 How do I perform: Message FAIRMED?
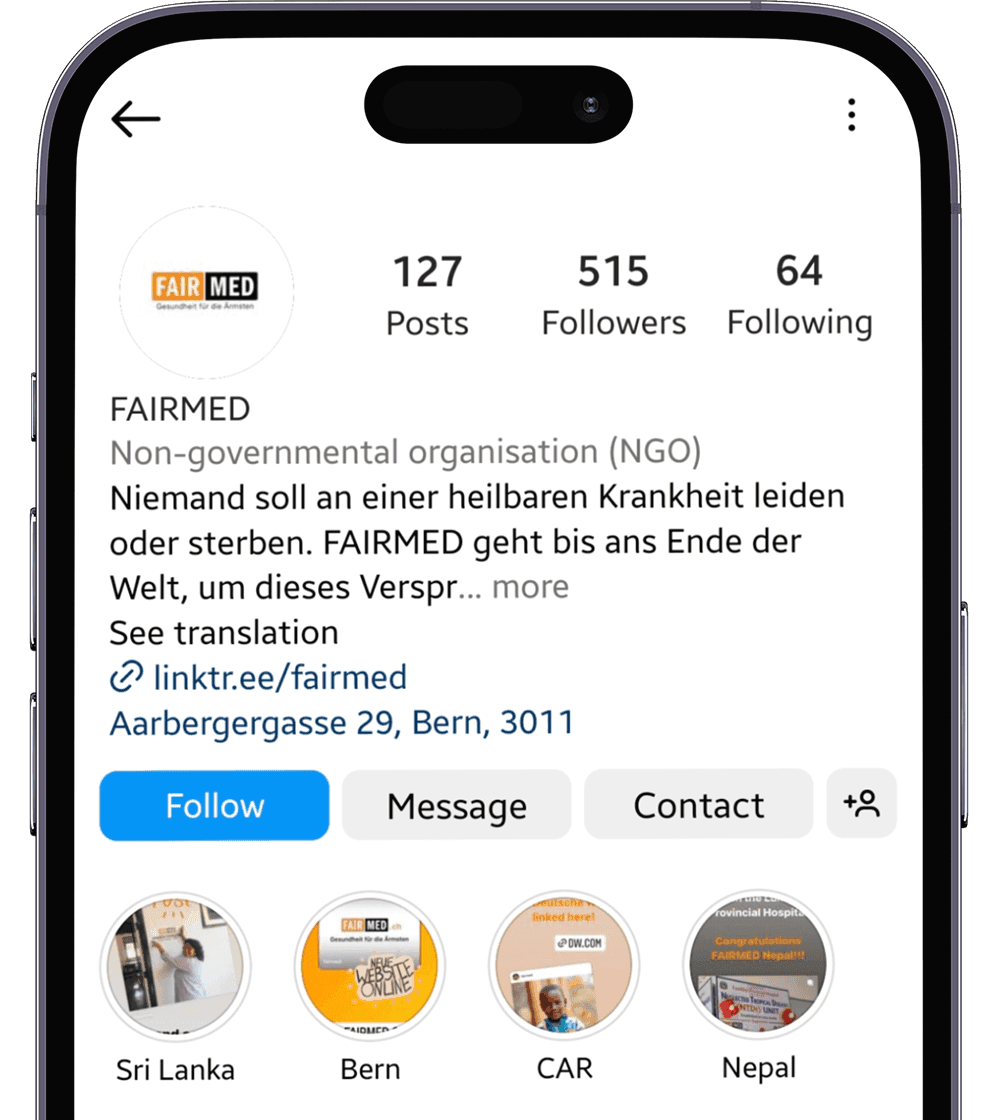(x=457, y=805)
